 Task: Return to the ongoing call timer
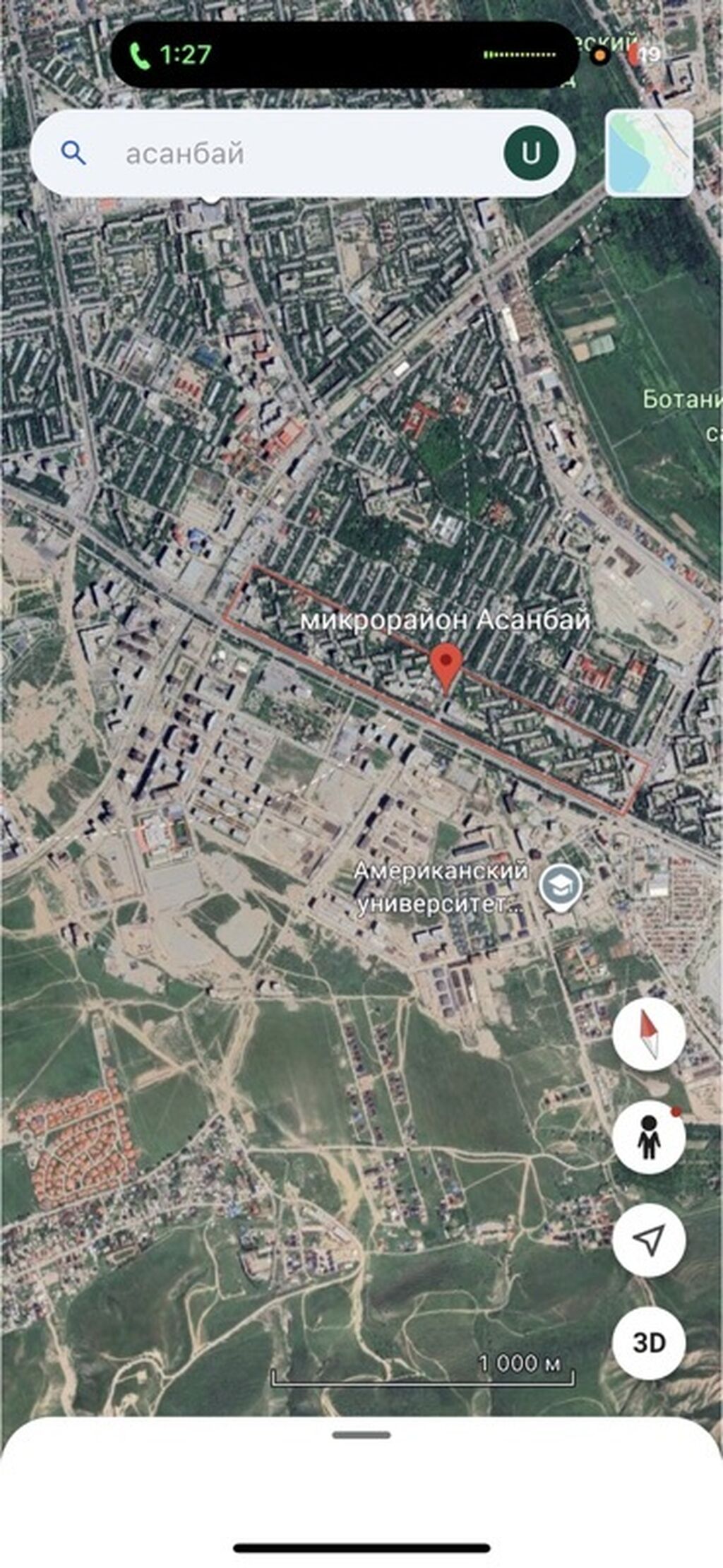[x=171, y=55]
